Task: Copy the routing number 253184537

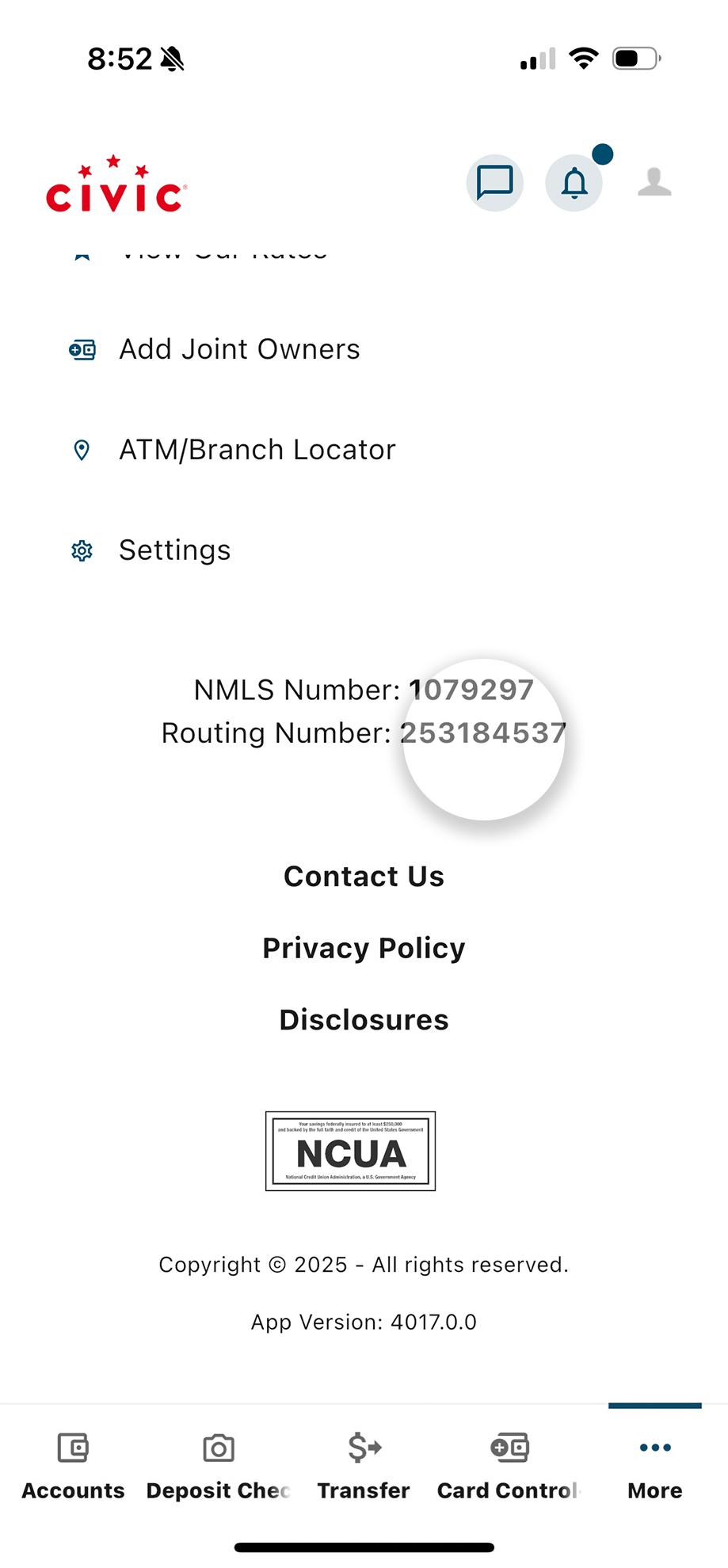Action: pyautogui.click(x=482, y=733)
